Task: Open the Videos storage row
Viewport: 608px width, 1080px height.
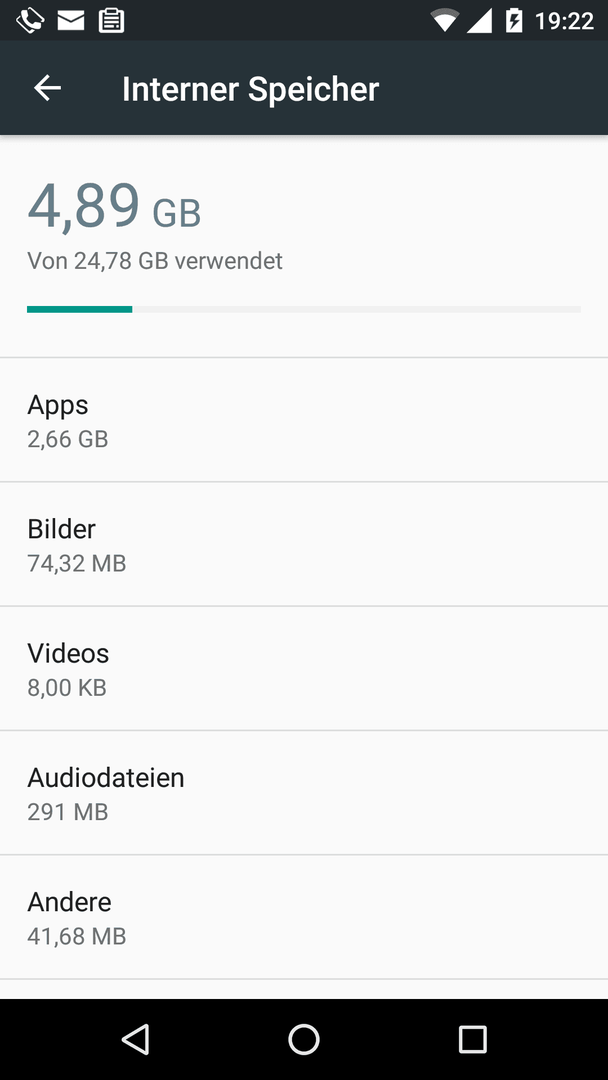Action: [x=304, y=668]
